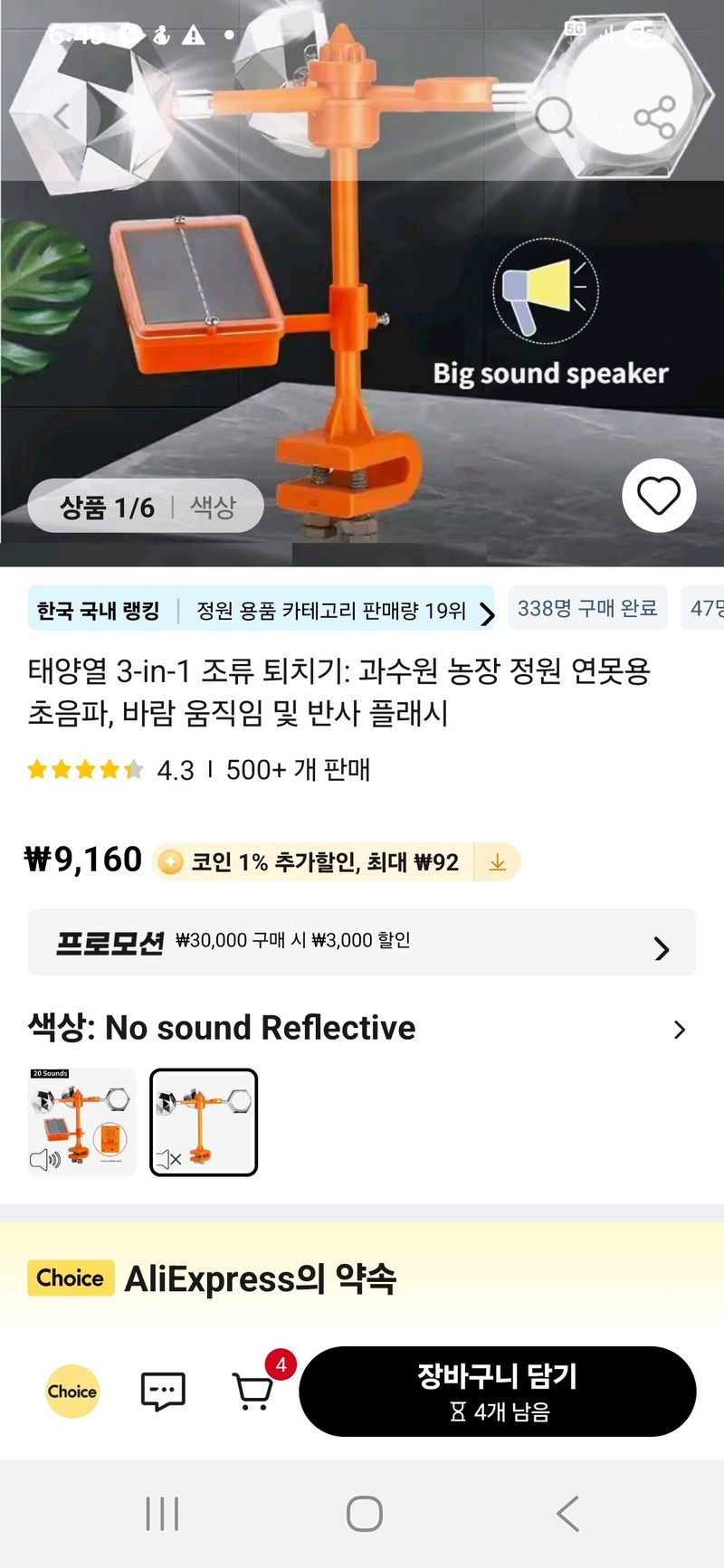
Task: Download the 코인 1% 추가할인 coupon
Action: pos(497,862)
